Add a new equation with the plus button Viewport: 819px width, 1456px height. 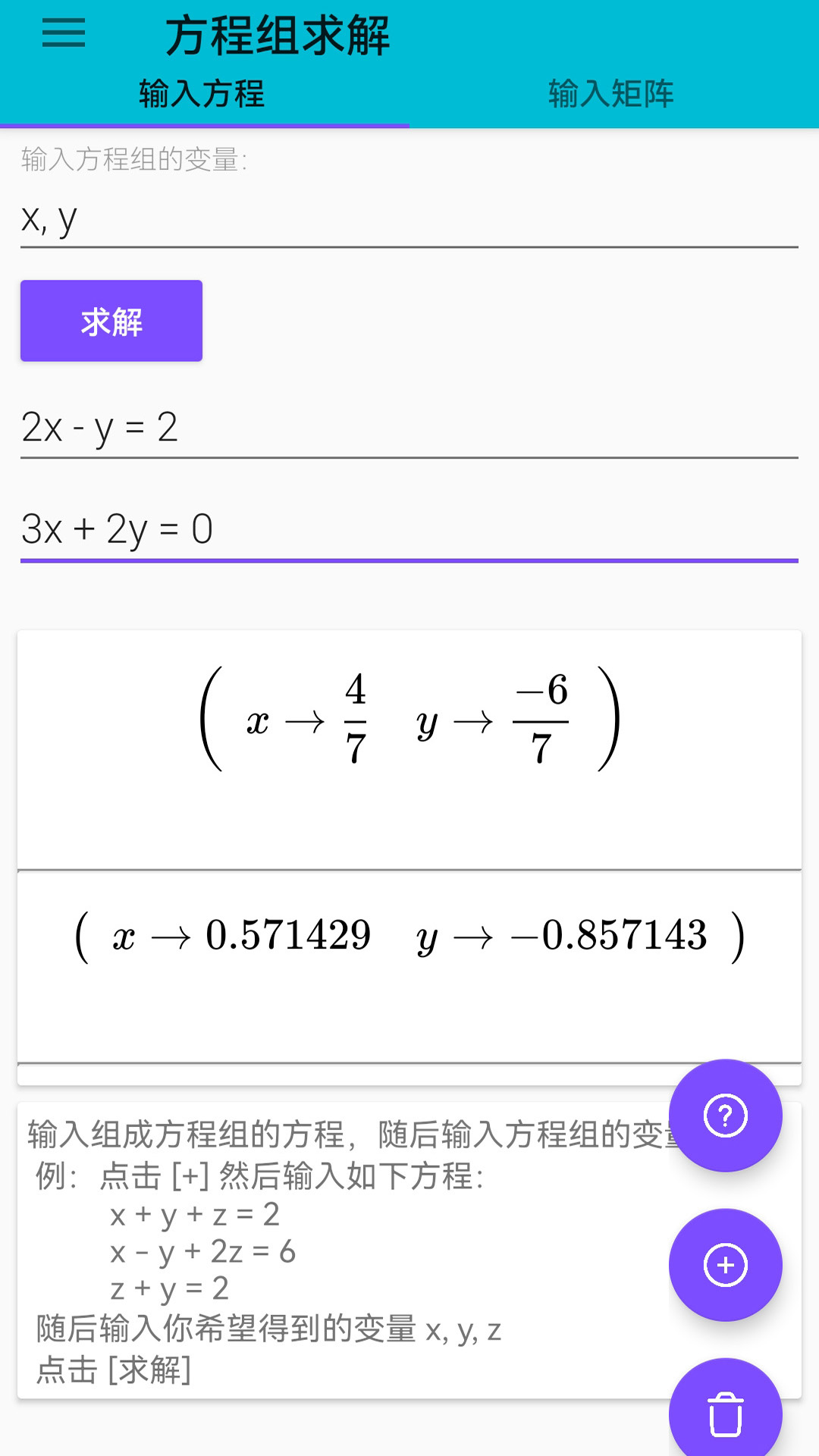pos(725,1265)
